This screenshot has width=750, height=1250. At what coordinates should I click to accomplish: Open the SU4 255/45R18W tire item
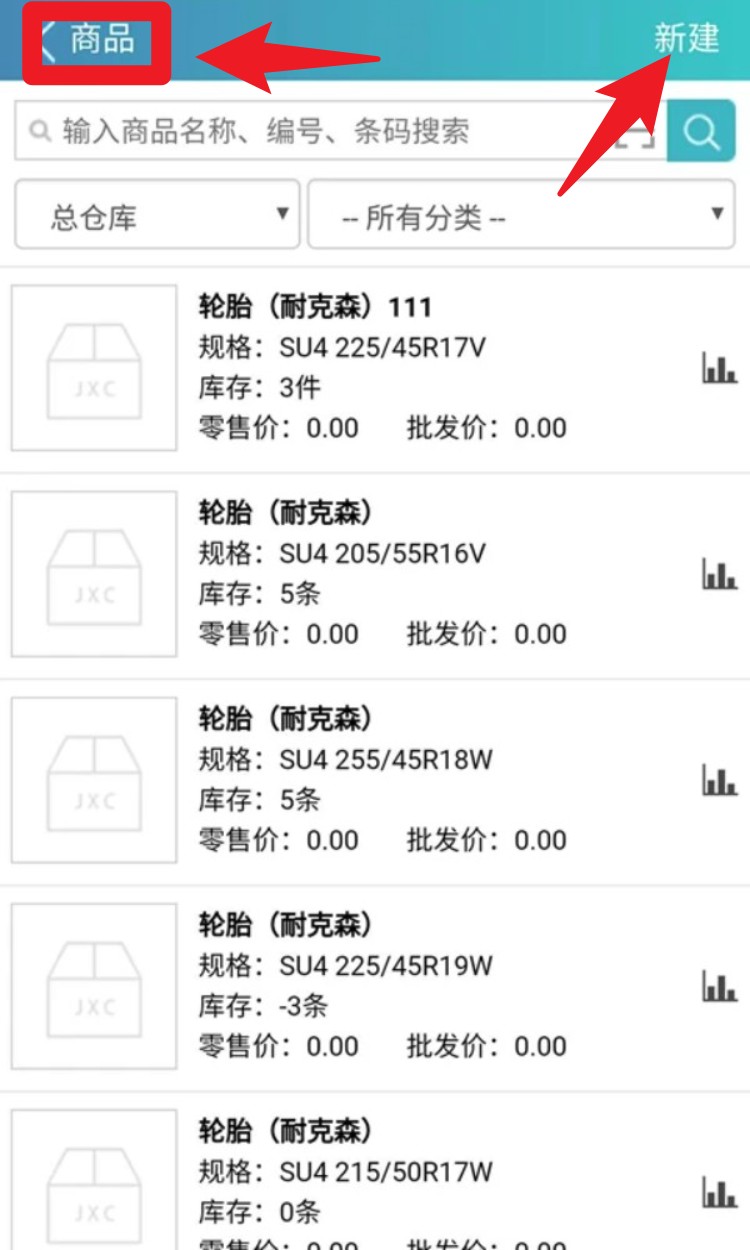coord(375,781)
